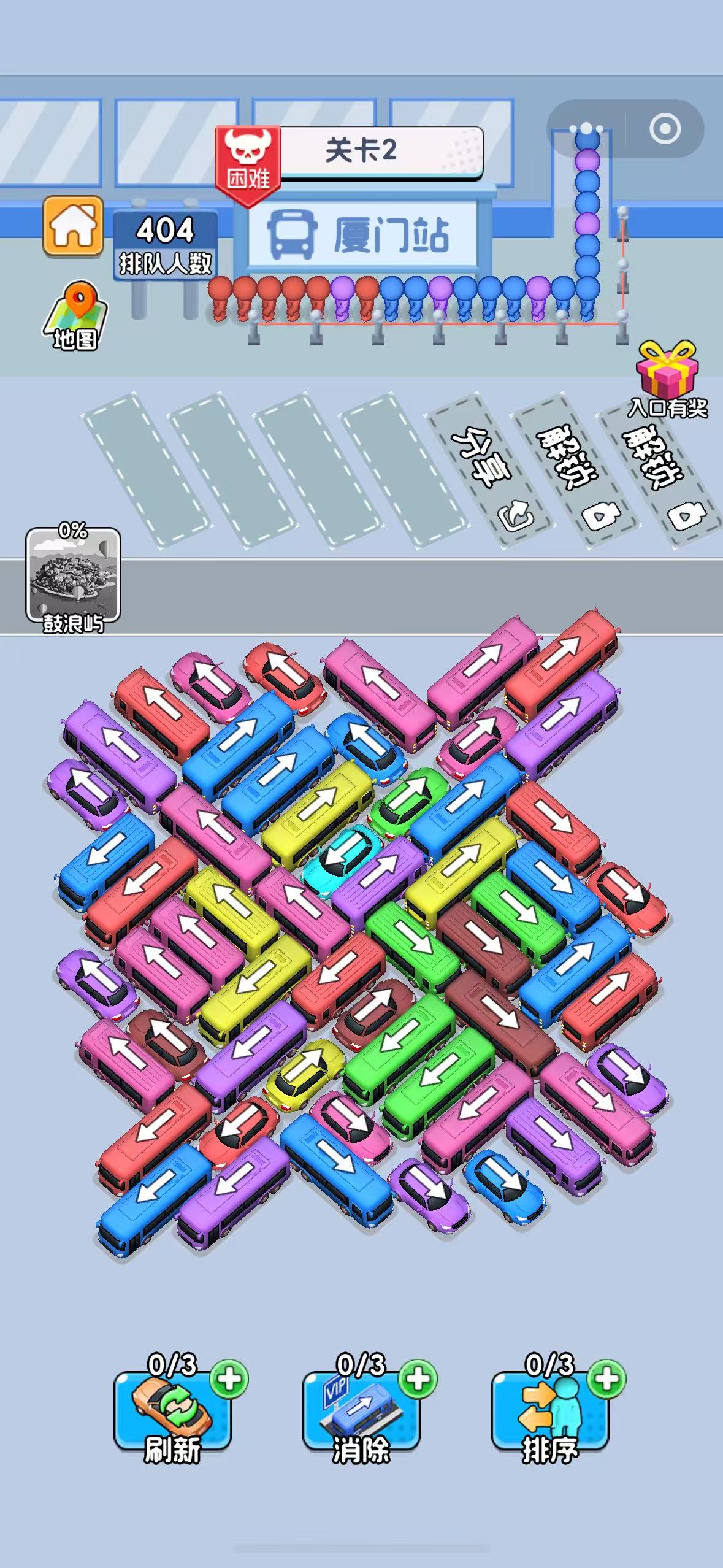Claim the 入口有奖 gift box
Screen dimensions: 723x1568
tap(667, 377)
